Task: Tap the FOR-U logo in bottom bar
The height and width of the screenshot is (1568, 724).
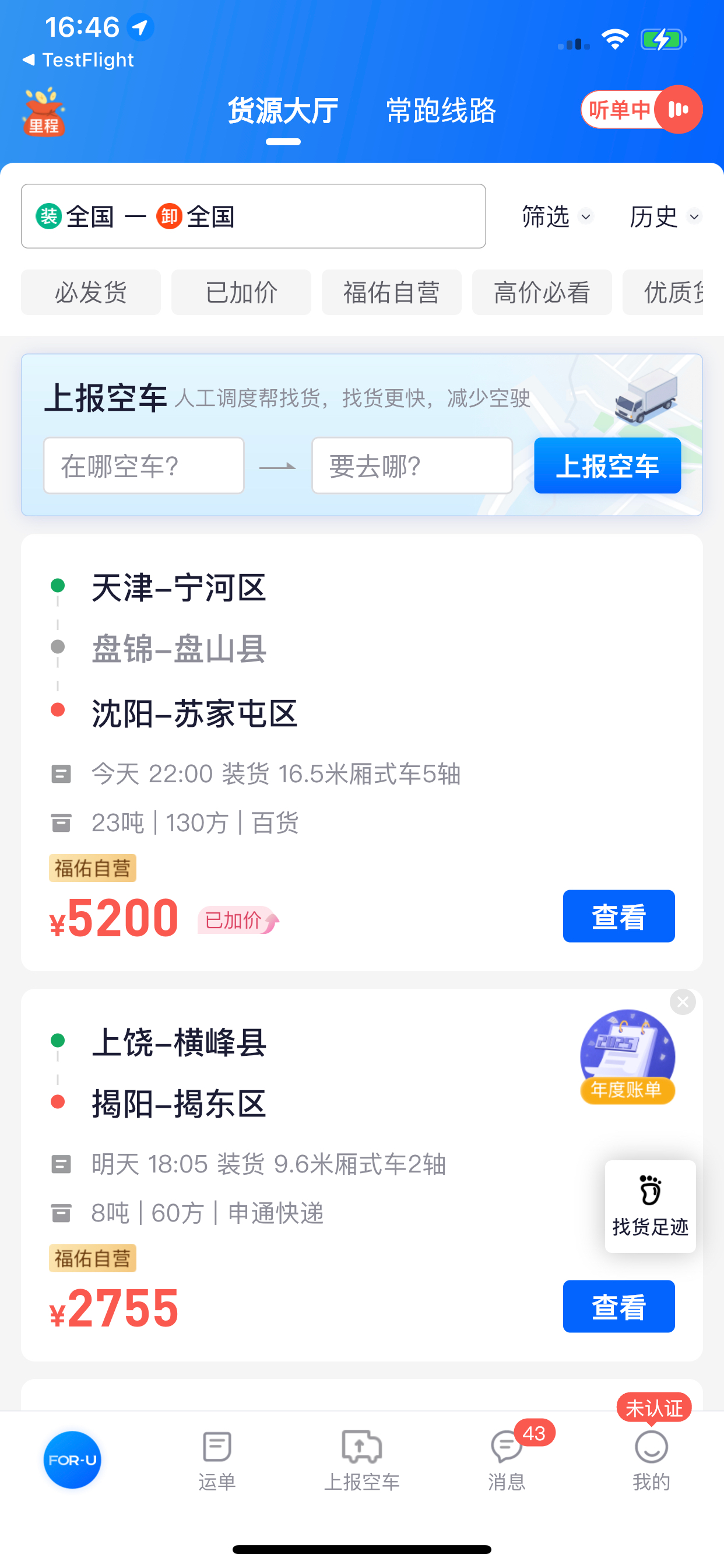Action: point(72,1459)
